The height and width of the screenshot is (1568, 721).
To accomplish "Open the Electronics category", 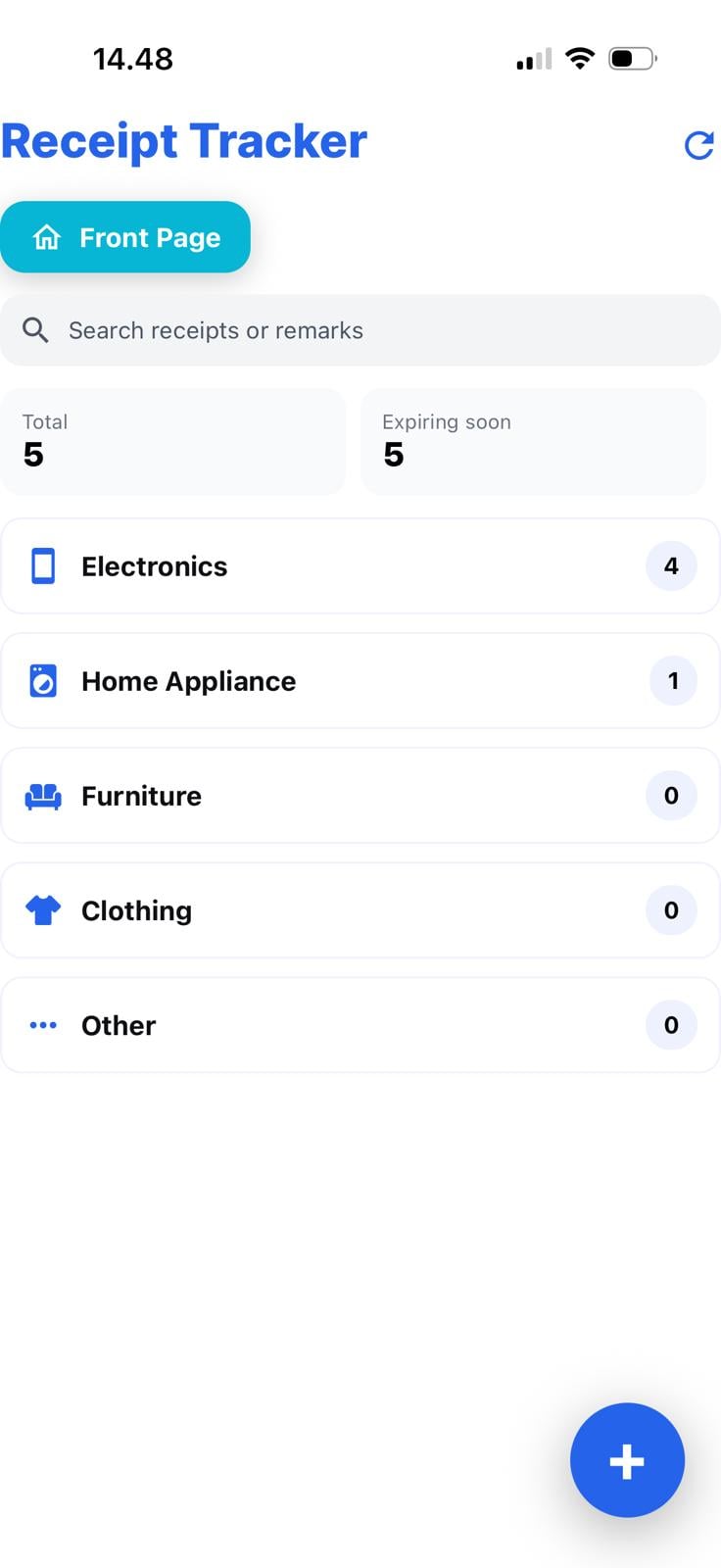I will (360, 566).
